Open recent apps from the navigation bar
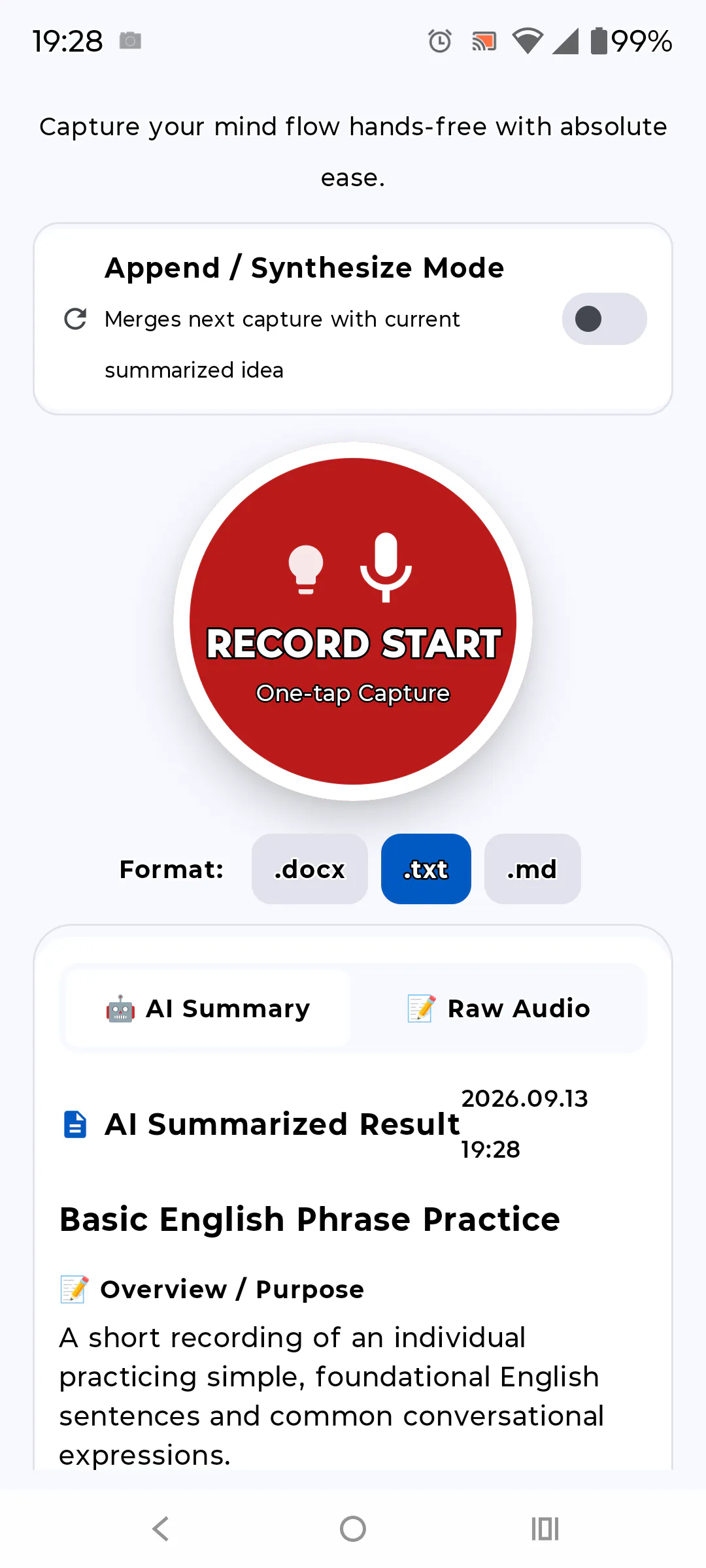Viewport: 706px width, 1568px height. tap(545, 1529)
